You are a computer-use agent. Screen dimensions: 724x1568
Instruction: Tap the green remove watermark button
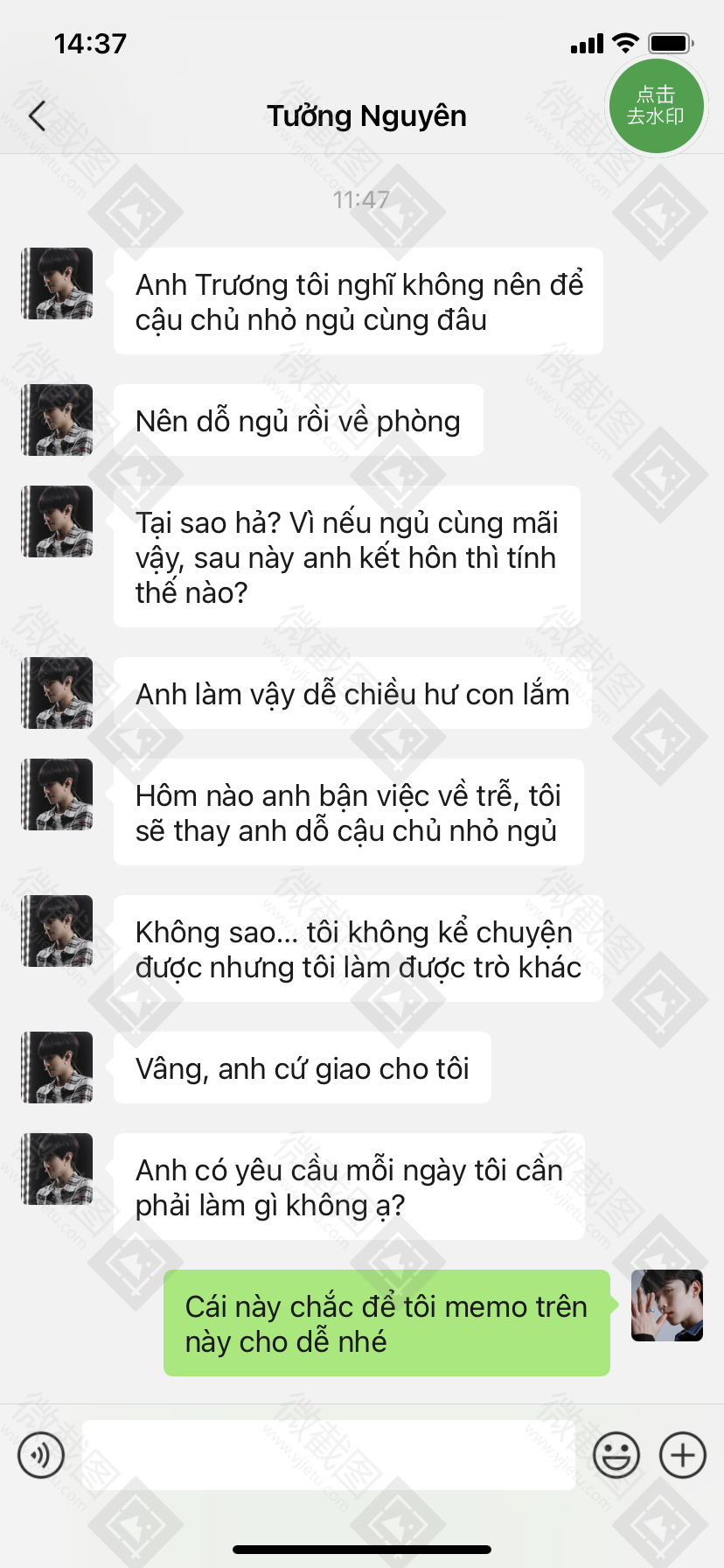click(656, 106)
